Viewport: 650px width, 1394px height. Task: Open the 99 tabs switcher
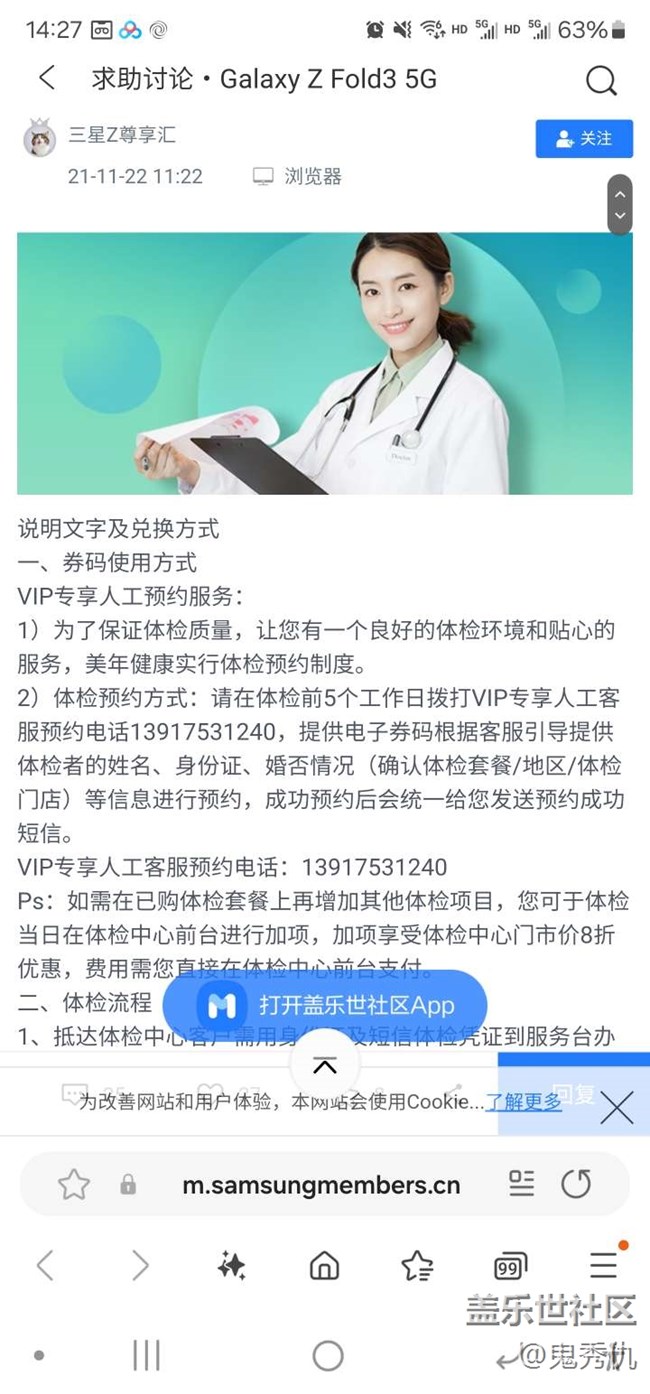(510, 1267)
